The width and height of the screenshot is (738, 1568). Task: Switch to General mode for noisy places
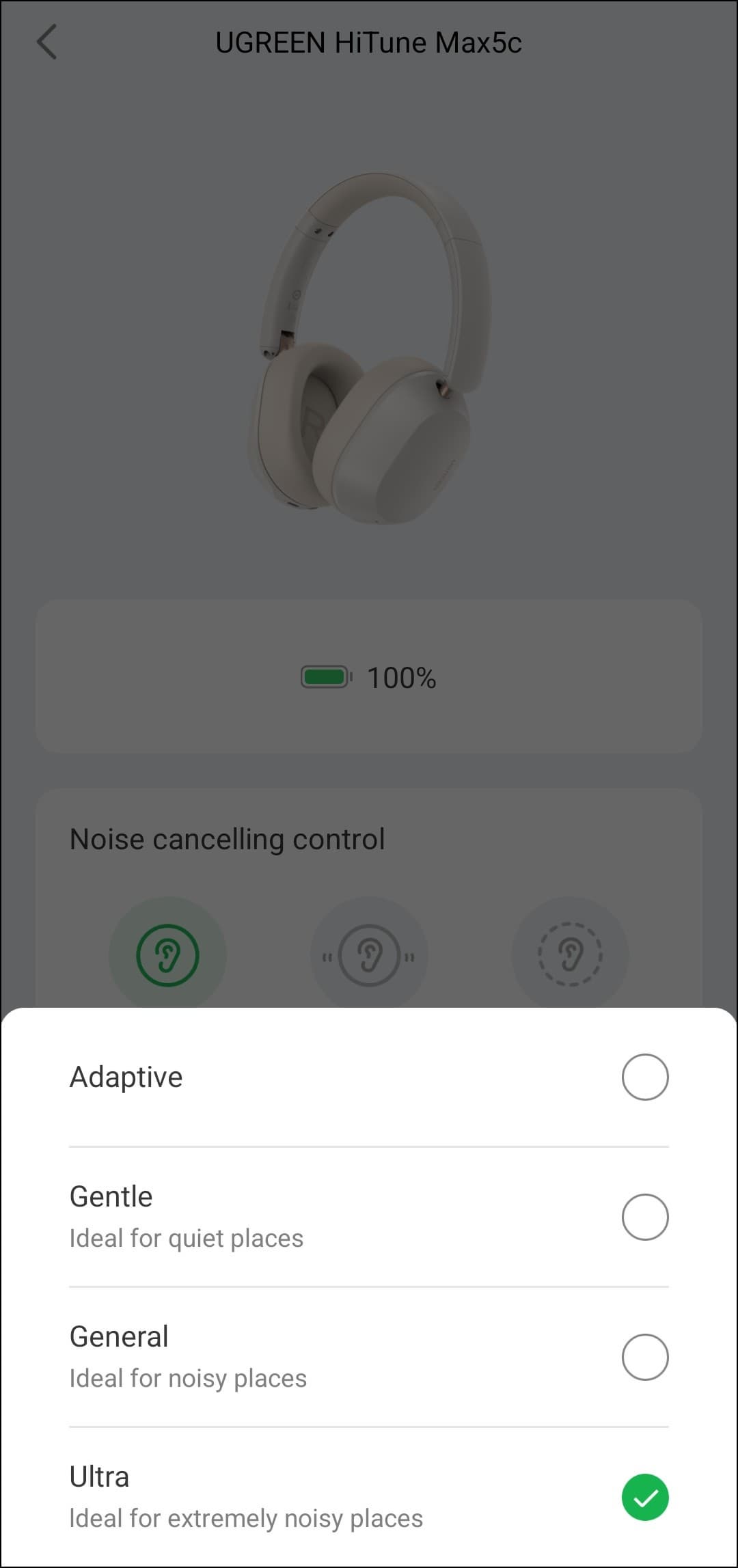(644, 1357)
